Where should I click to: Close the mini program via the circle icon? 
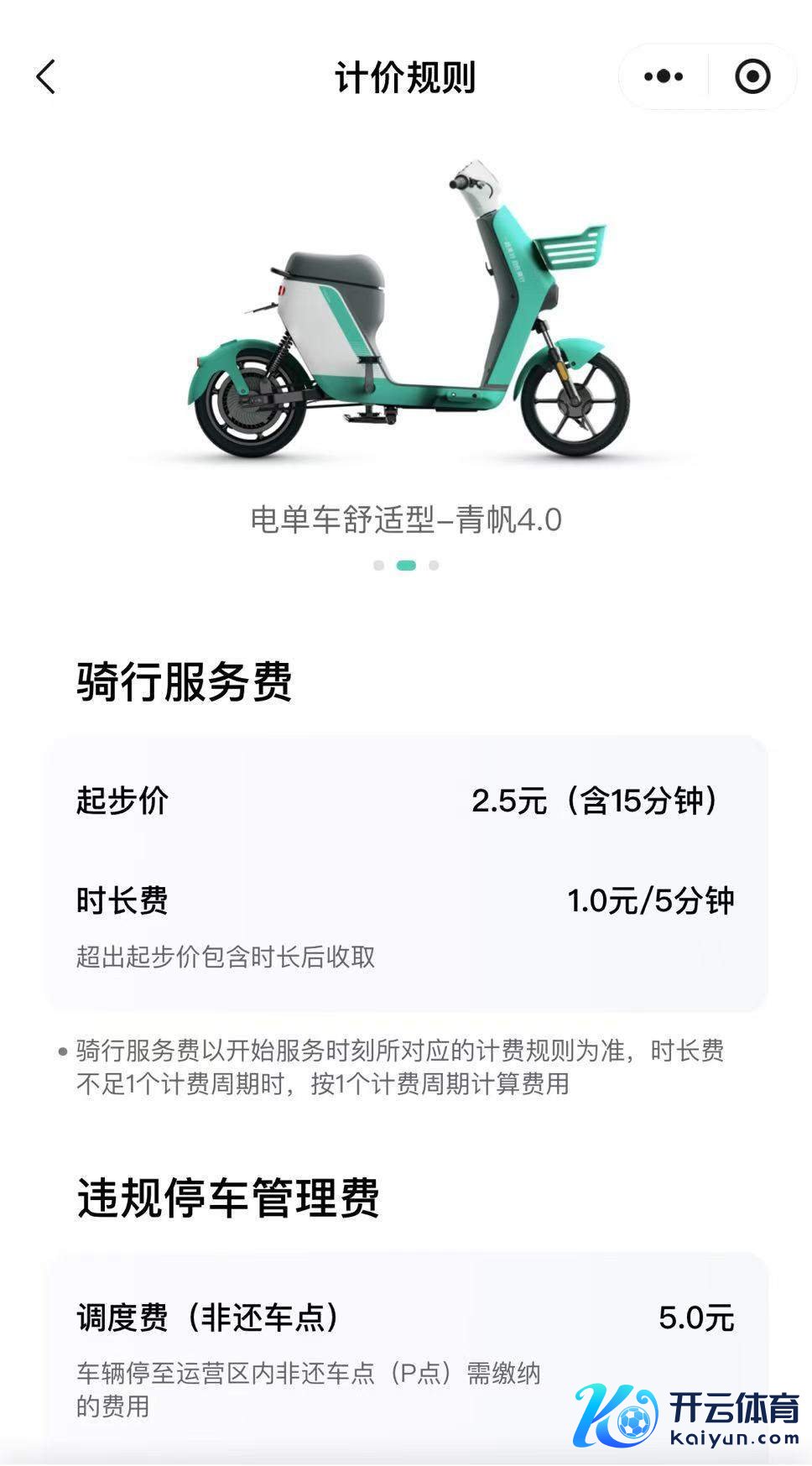click(752, 77)
